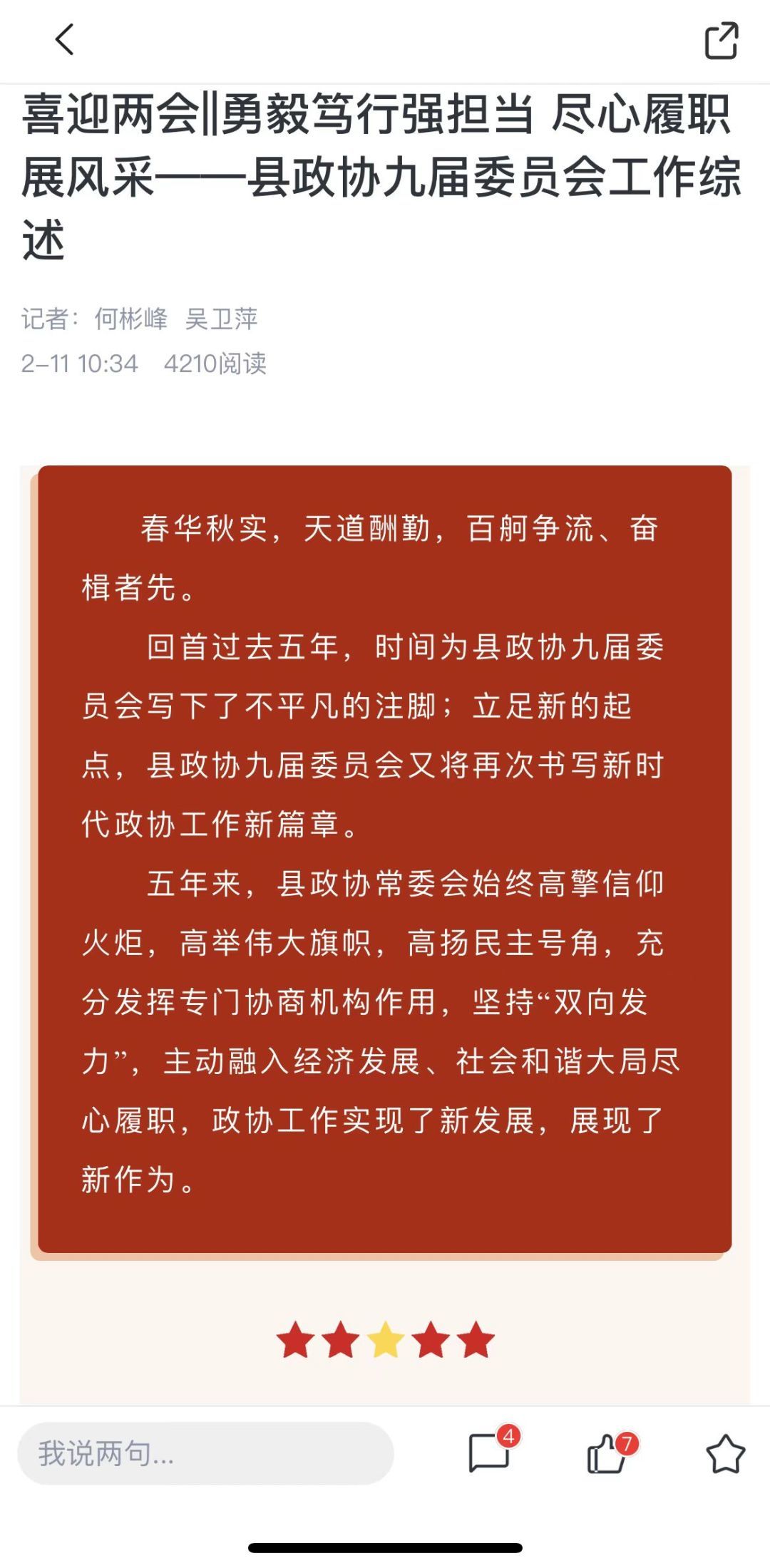Bookmark the article with star icon
The width and height of the screenshot is (770, 1568).
coord(725,1454)
